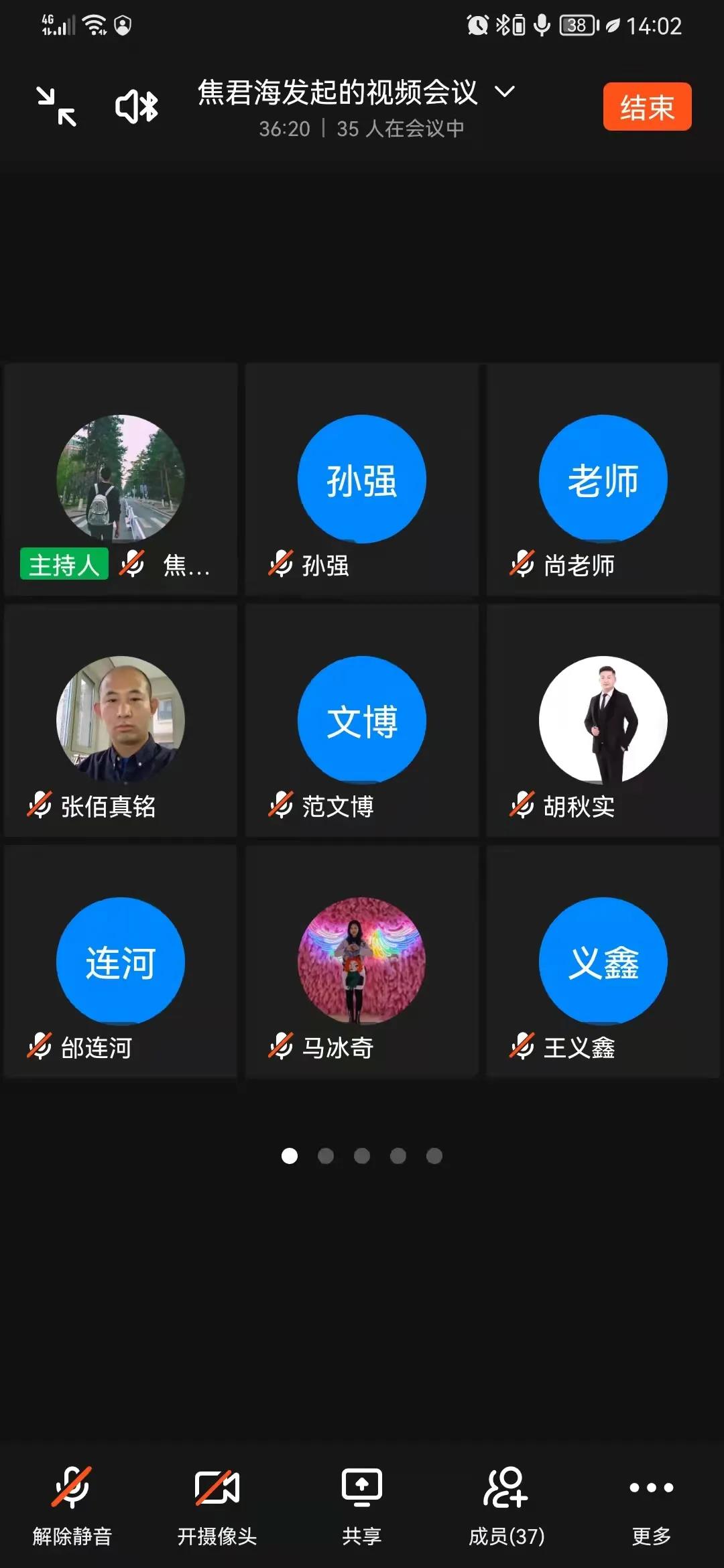Select the host 主持人 video tile
This screenshot has width=724, height=1568.
click(x=121, y=480)
